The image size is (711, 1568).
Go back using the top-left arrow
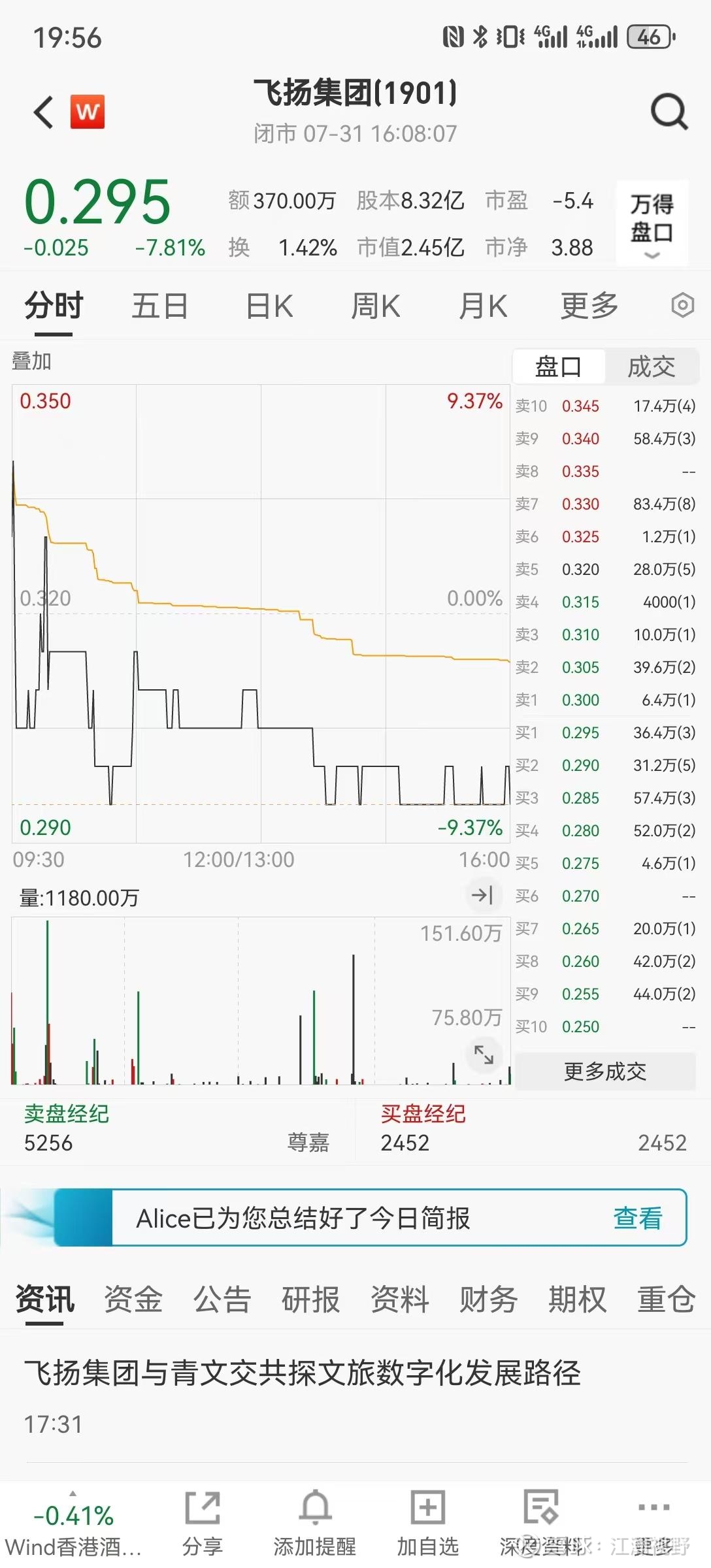click(x=44, y=112)
